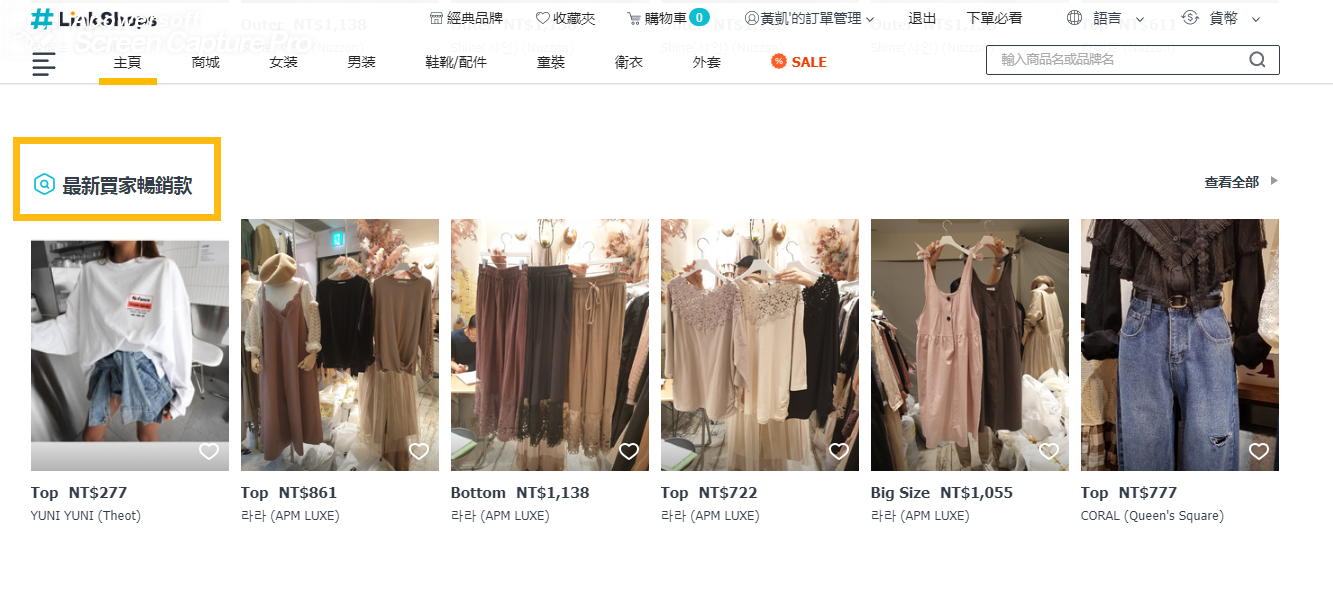Viewport: 1333px width, 605px height.
Task: Switch to the 女裝 tab
Action: (x=283, y=62)
